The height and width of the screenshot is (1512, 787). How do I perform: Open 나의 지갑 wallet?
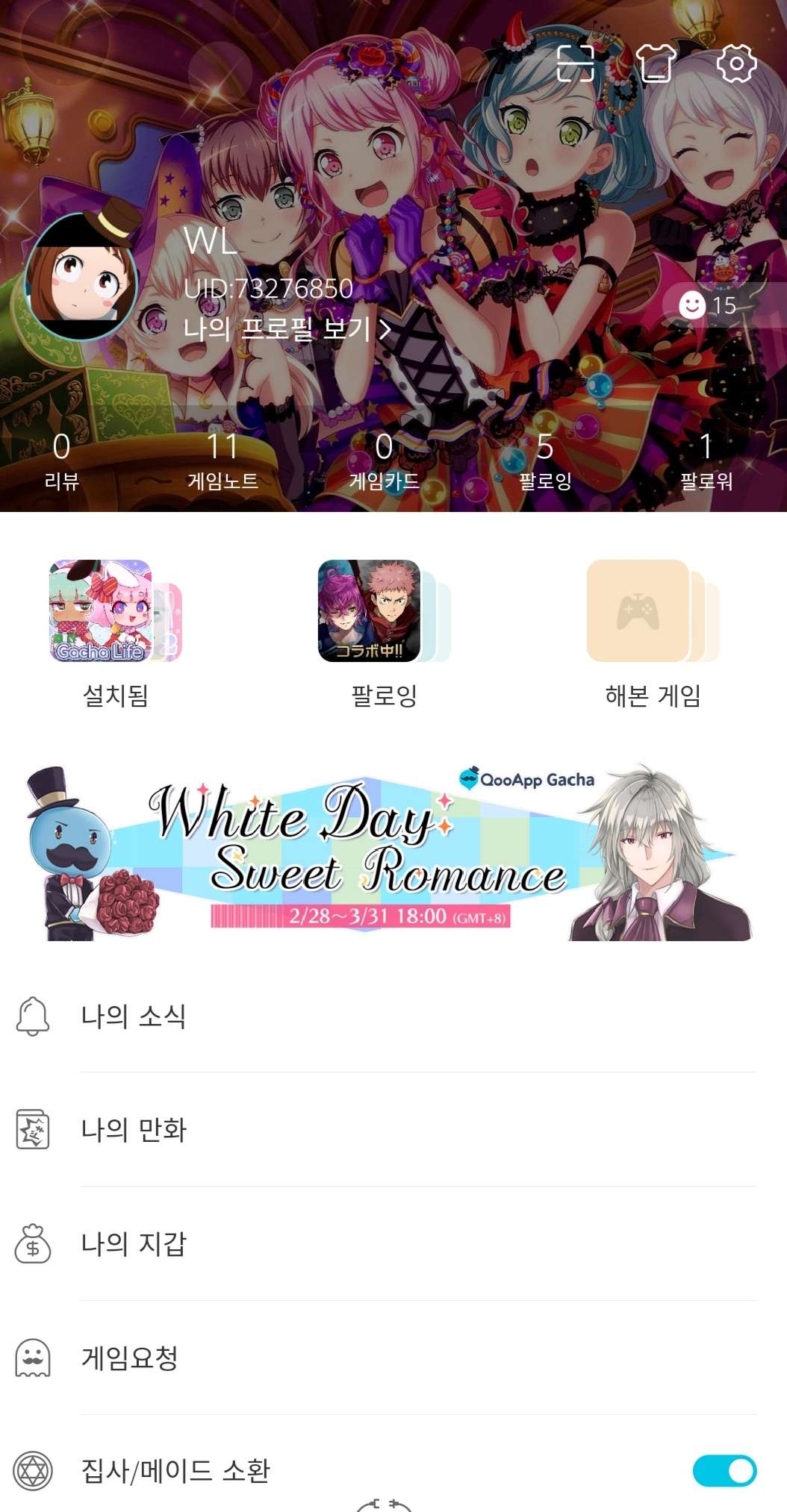tap(393, 1243)
